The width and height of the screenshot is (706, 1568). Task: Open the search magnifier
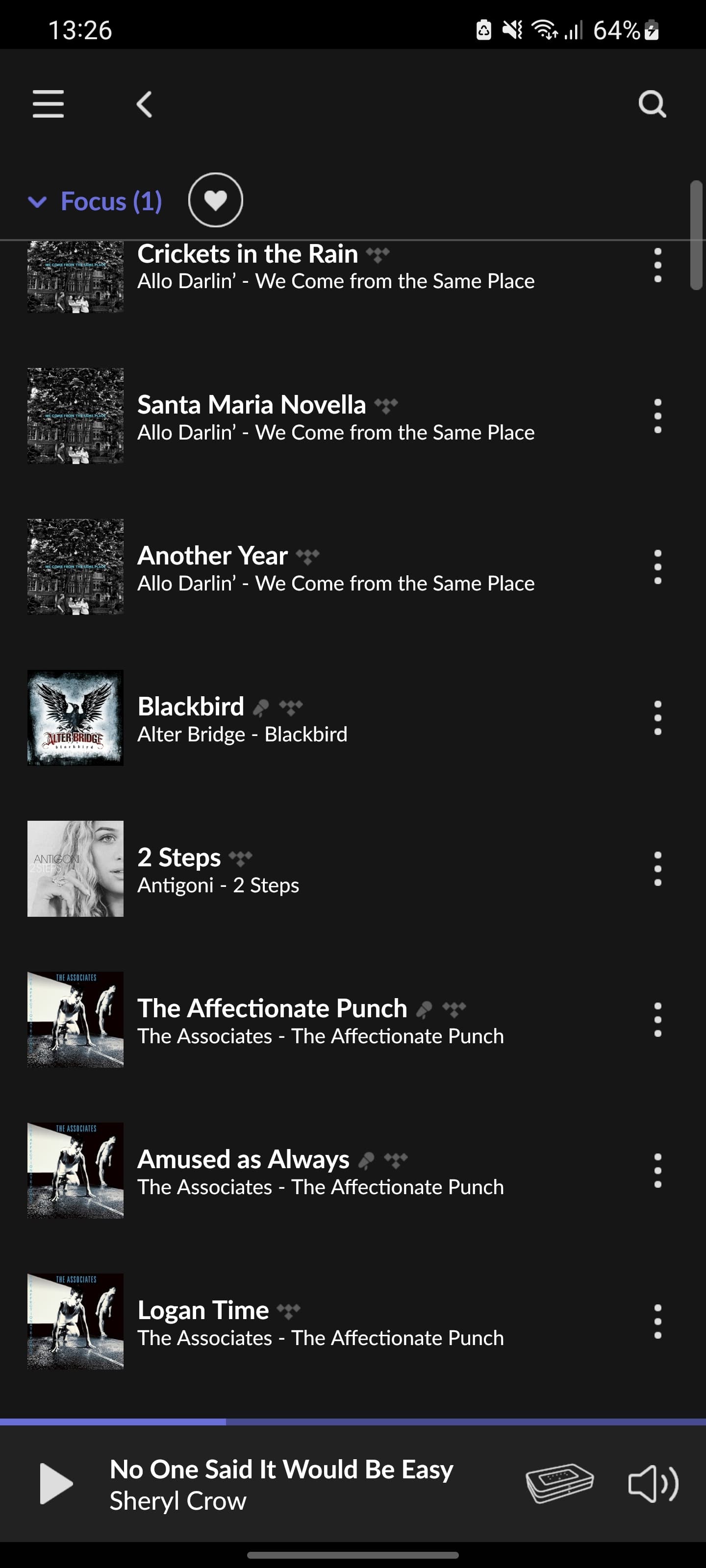click(651, 103)
